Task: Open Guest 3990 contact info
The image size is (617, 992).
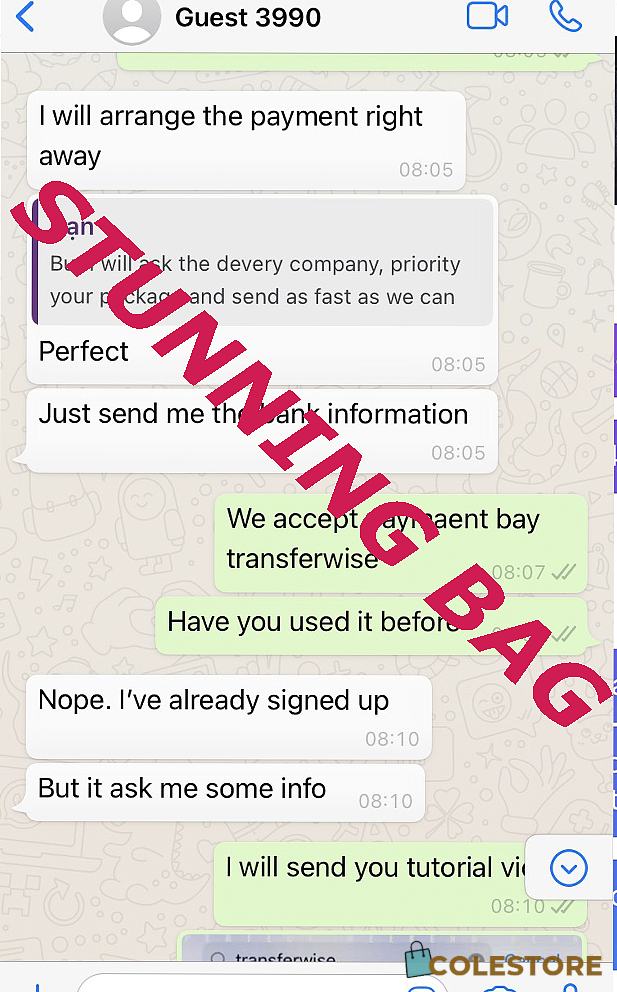Action: click(x=247, y=17)
